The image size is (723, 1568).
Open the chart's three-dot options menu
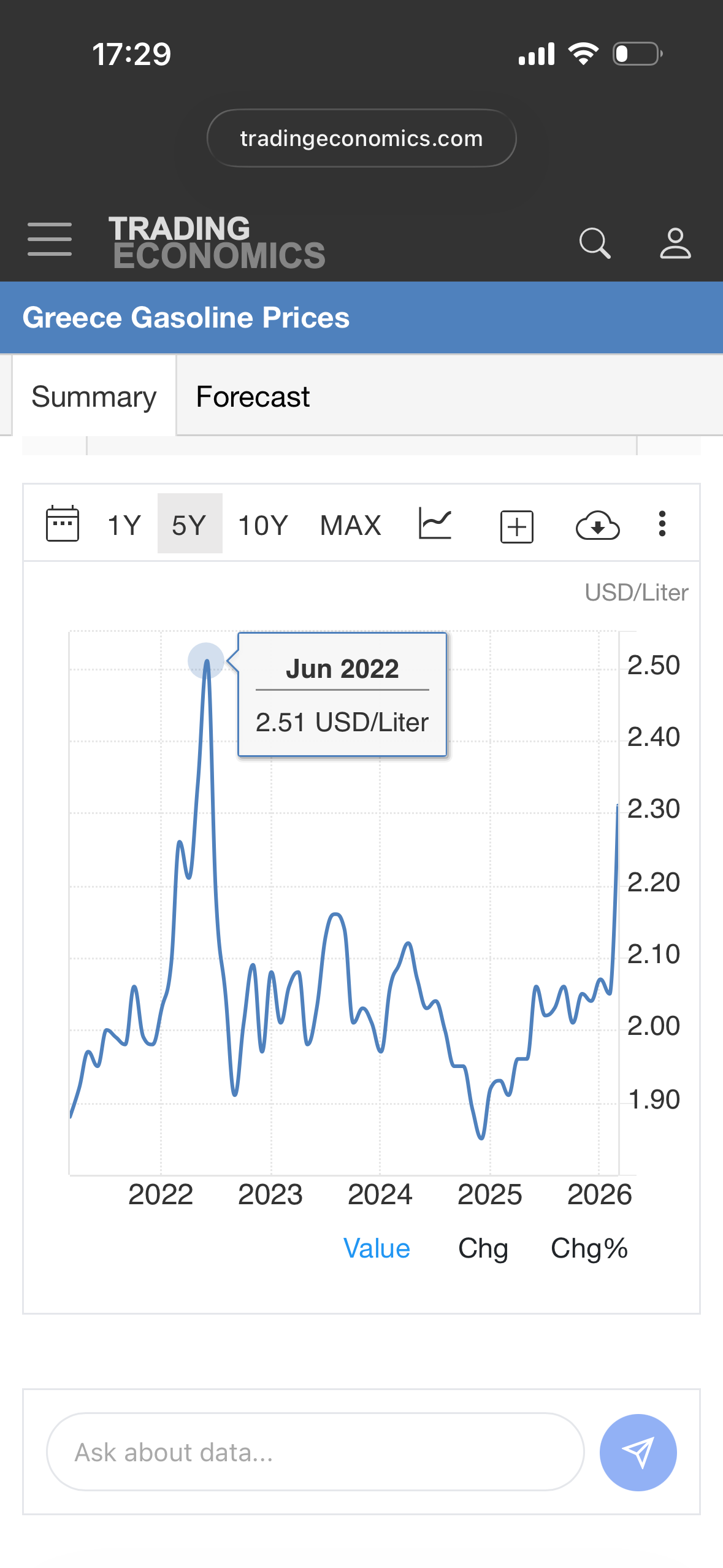tap(662, 525)
